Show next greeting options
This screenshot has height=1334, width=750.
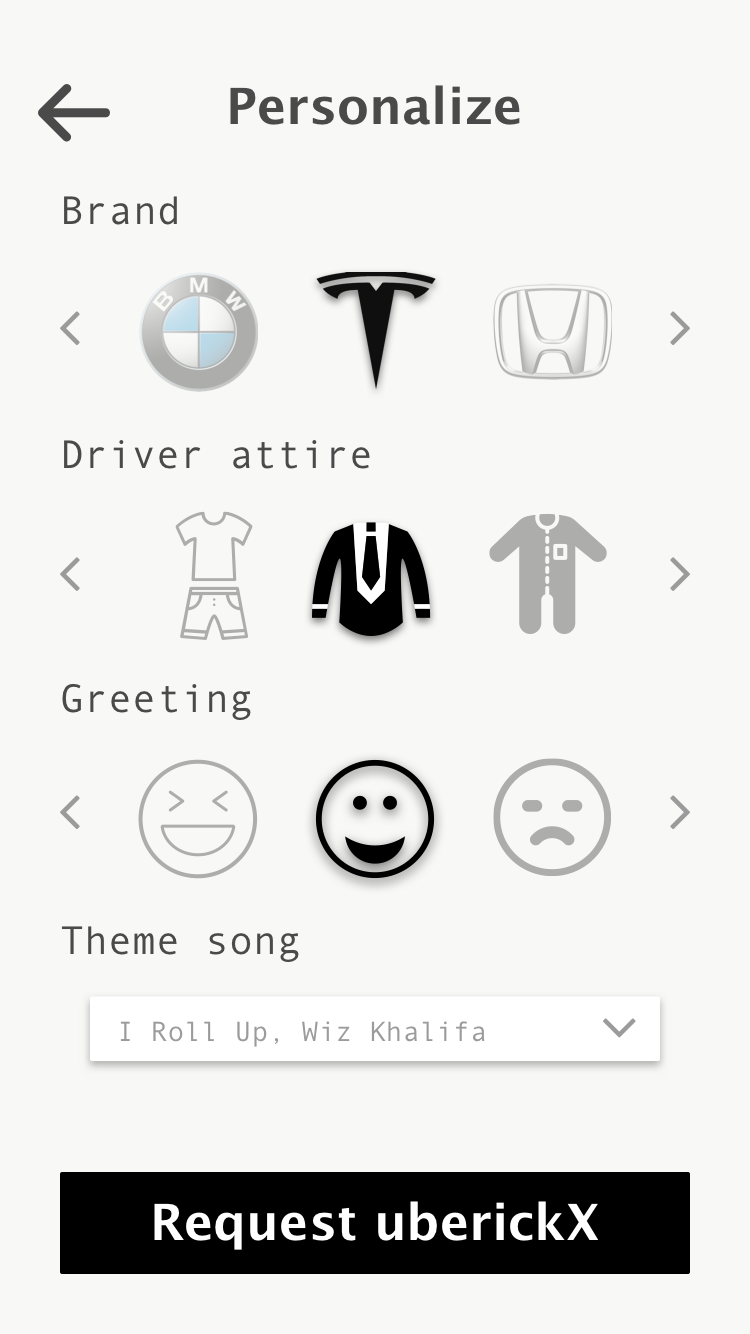[680, 813]
